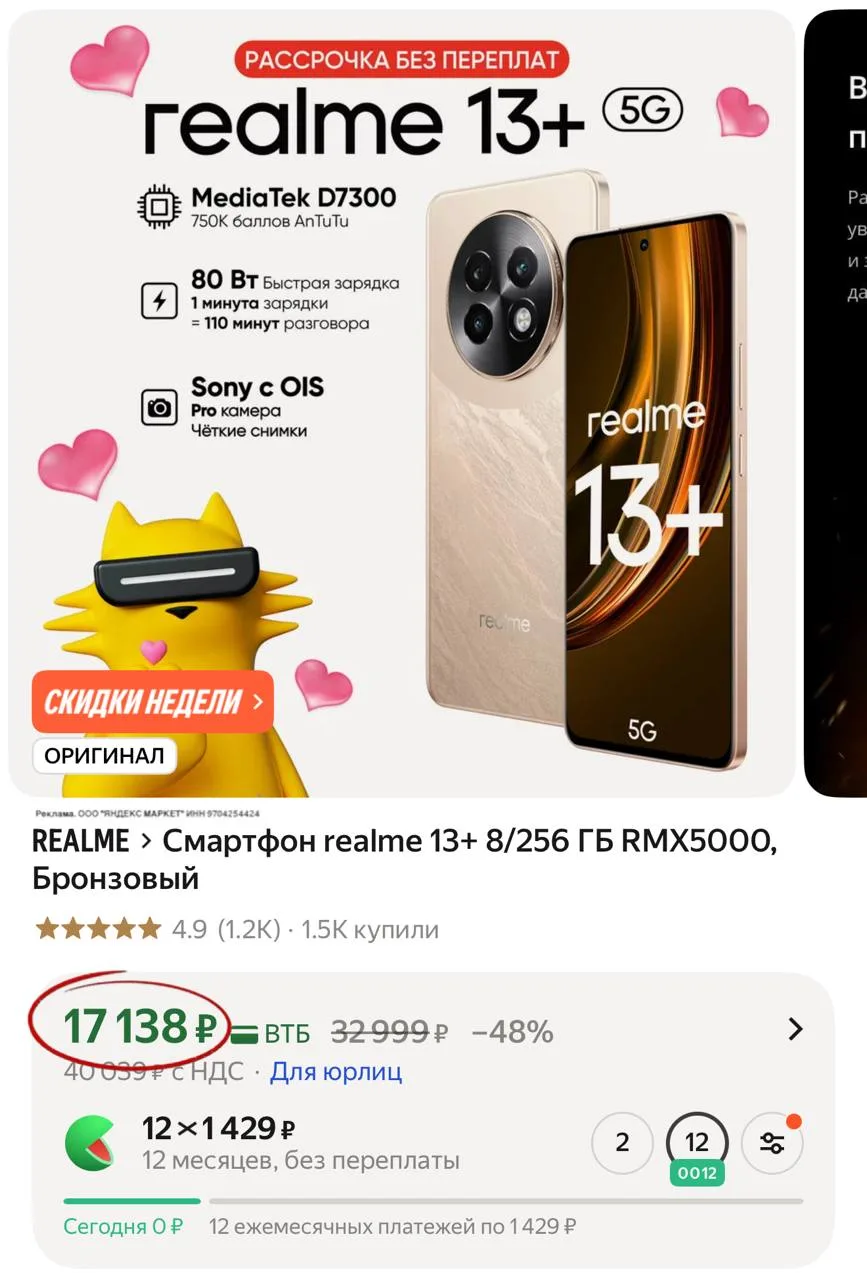Expand price details with the chevron
The width and height of the screenshot is (867, 1280).
795,1029
